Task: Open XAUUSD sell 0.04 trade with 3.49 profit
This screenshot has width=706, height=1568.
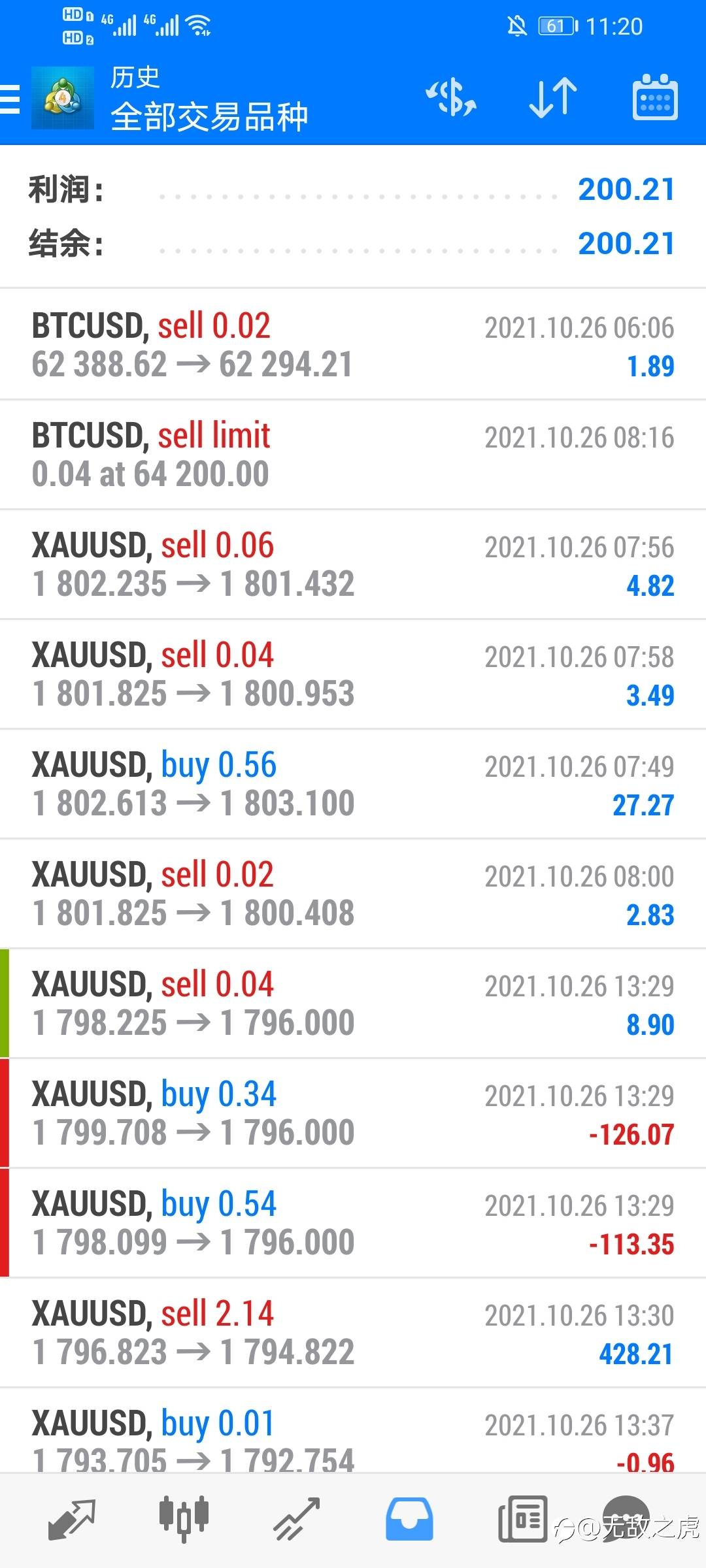Action: coord(353,674)
